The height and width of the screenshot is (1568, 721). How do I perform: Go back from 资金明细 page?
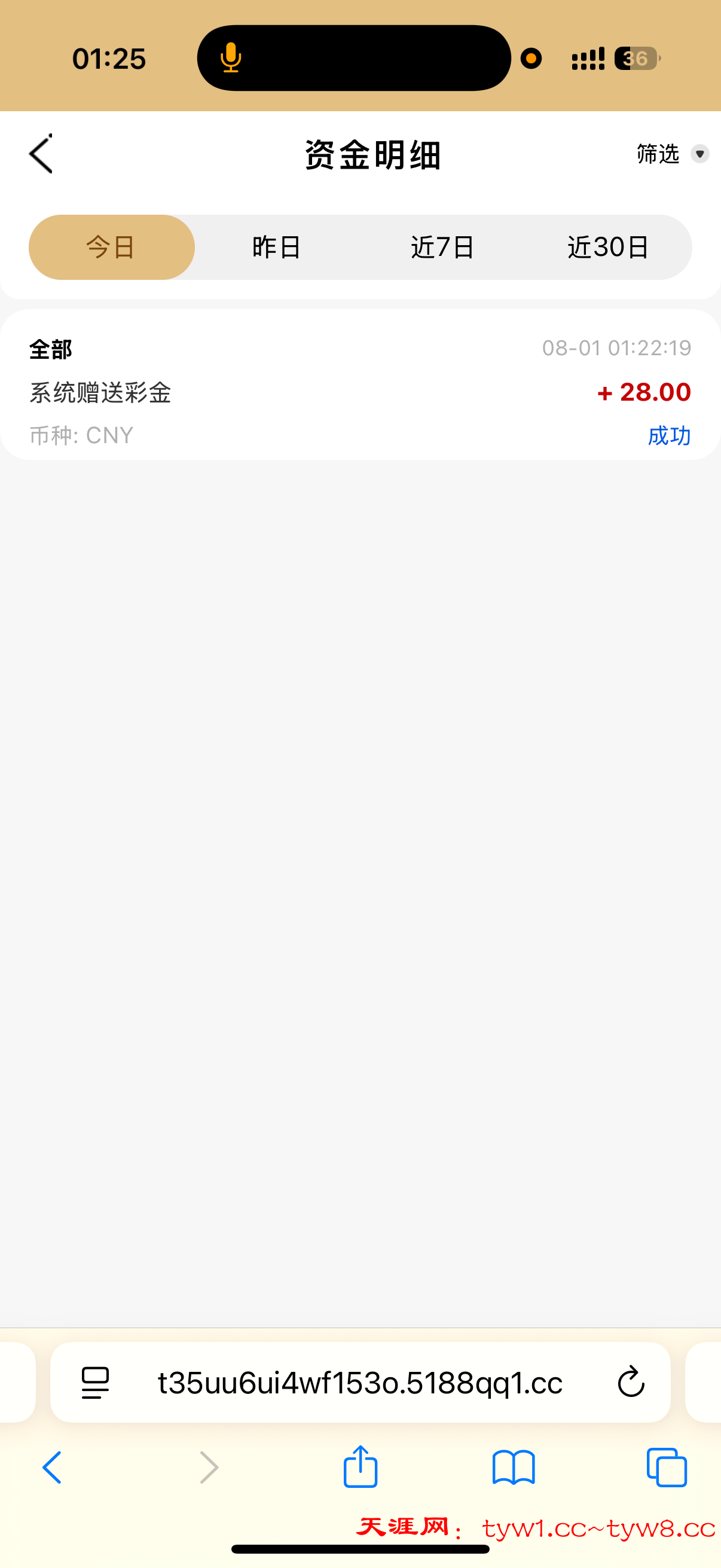41,154
